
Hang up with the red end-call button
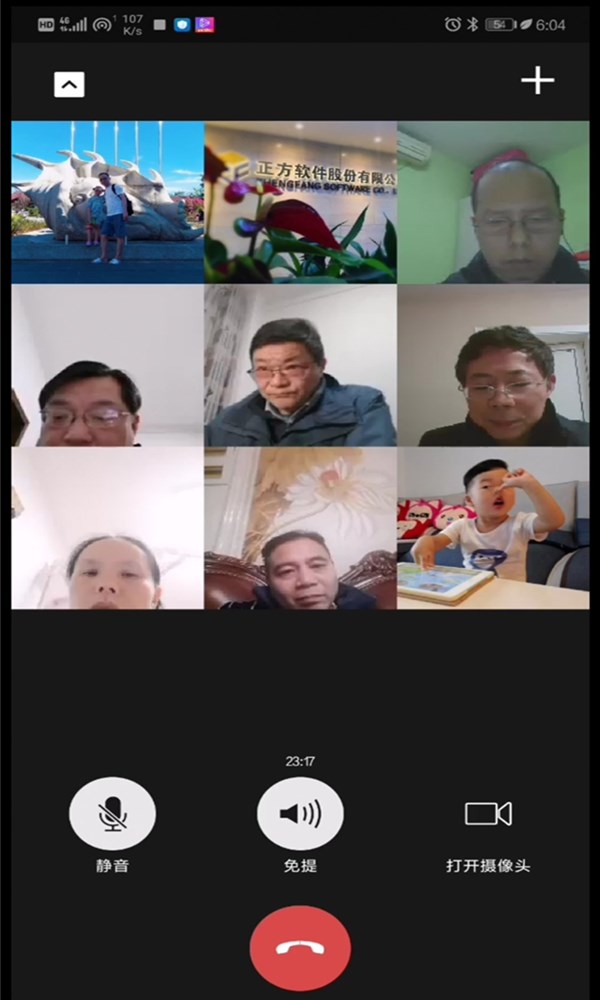coord(300,948)
